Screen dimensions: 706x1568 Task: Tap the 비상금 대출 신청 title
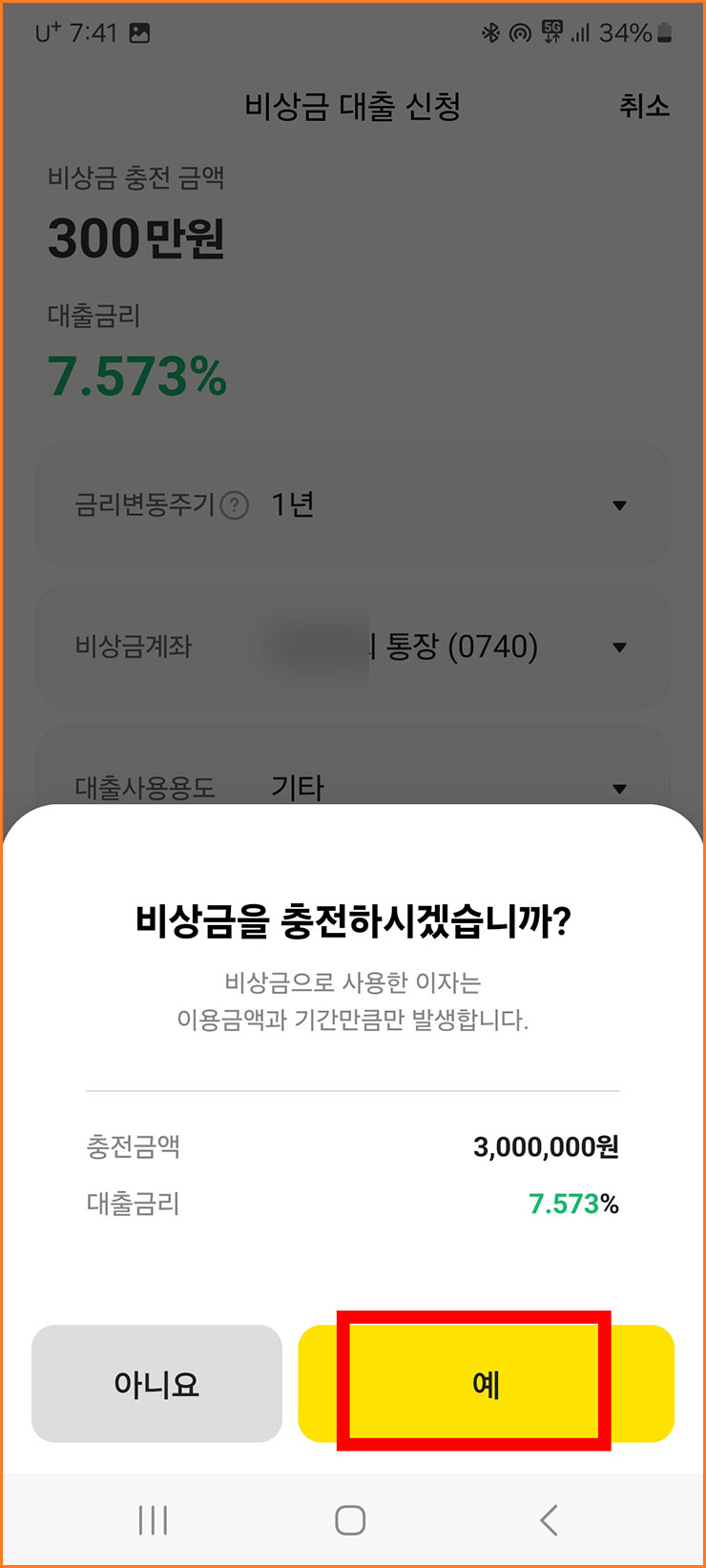tap(353, 107)
